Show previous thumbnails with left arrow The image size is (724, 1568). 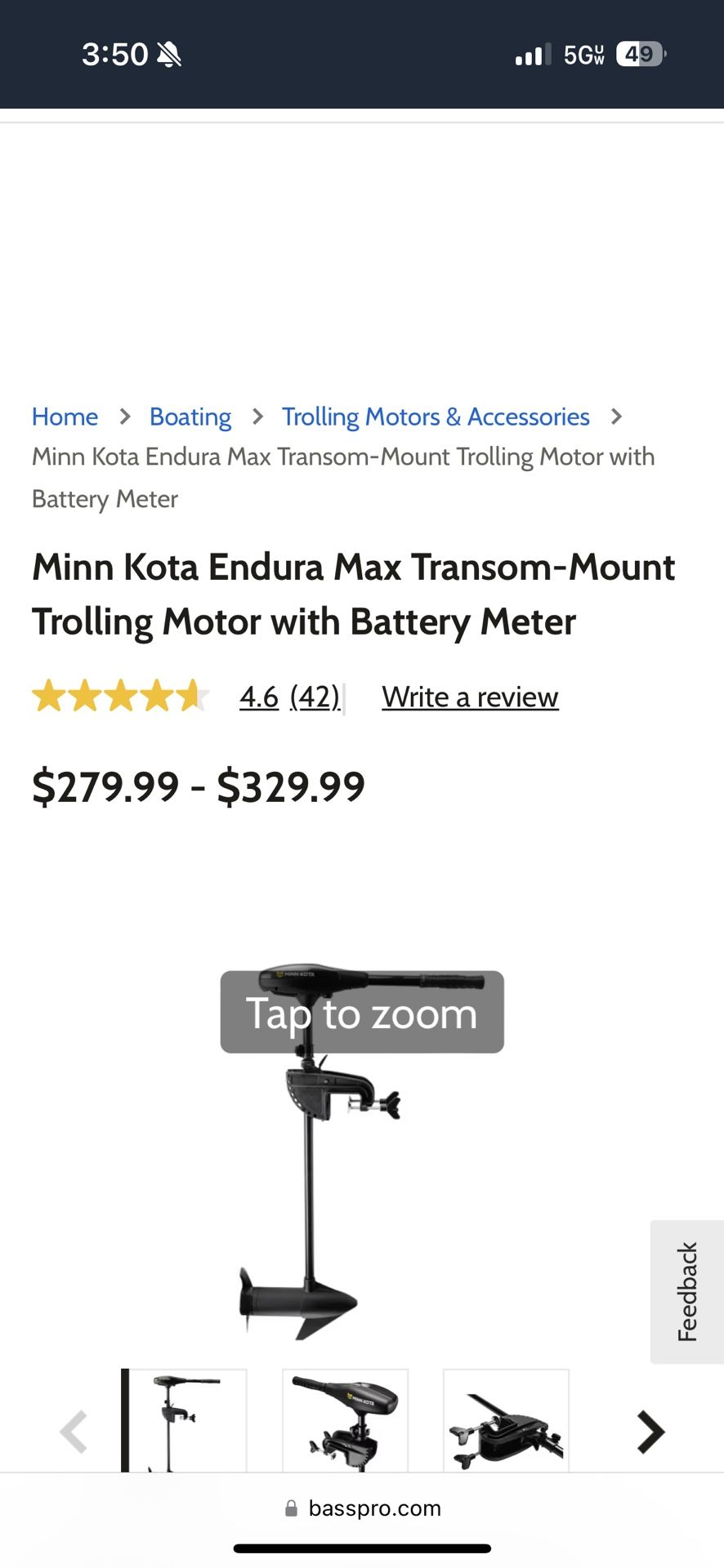(x=74, y=1432)
